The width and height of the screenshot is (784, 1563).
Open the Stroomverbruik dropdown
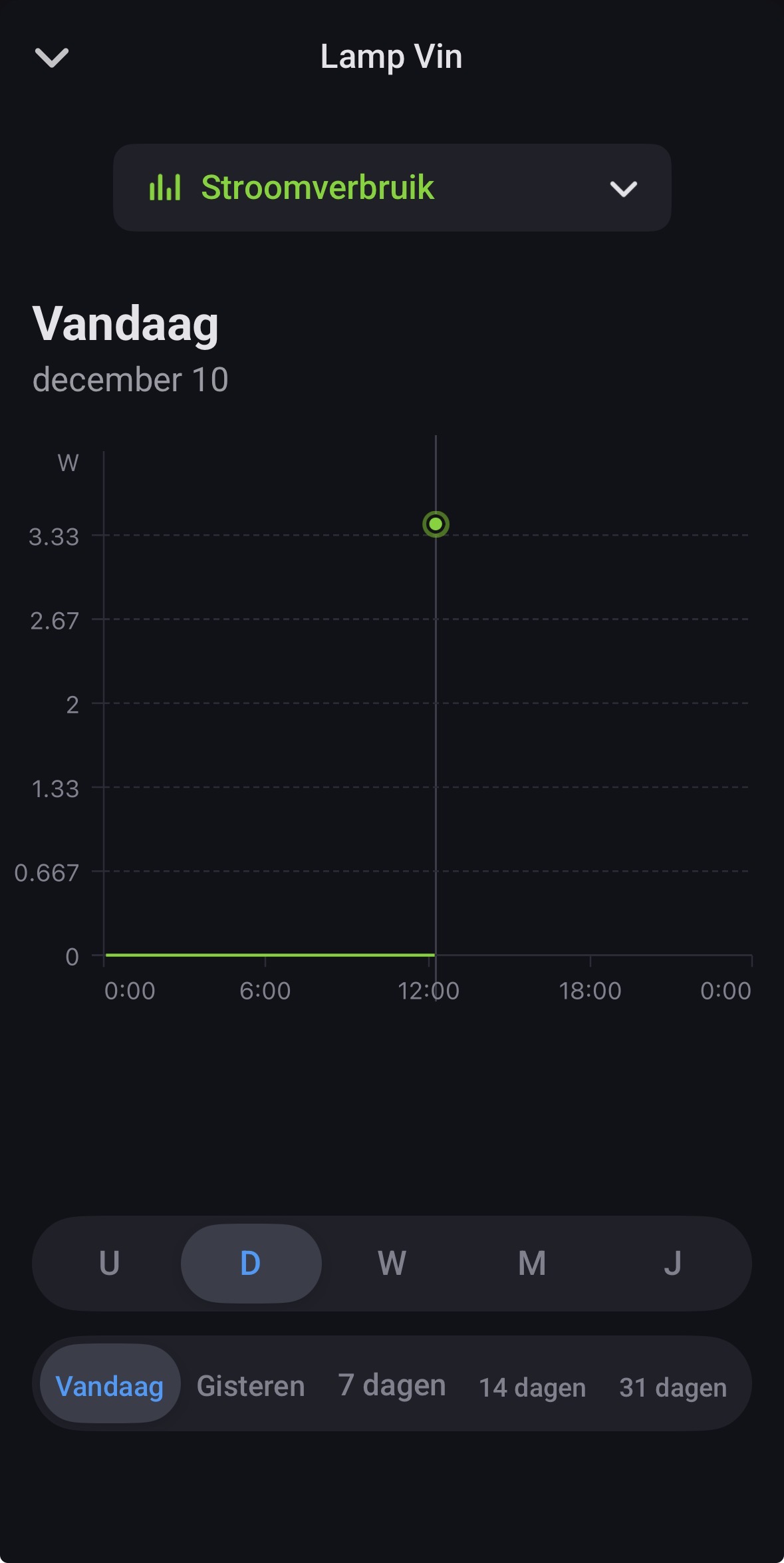tap(392, 188)
